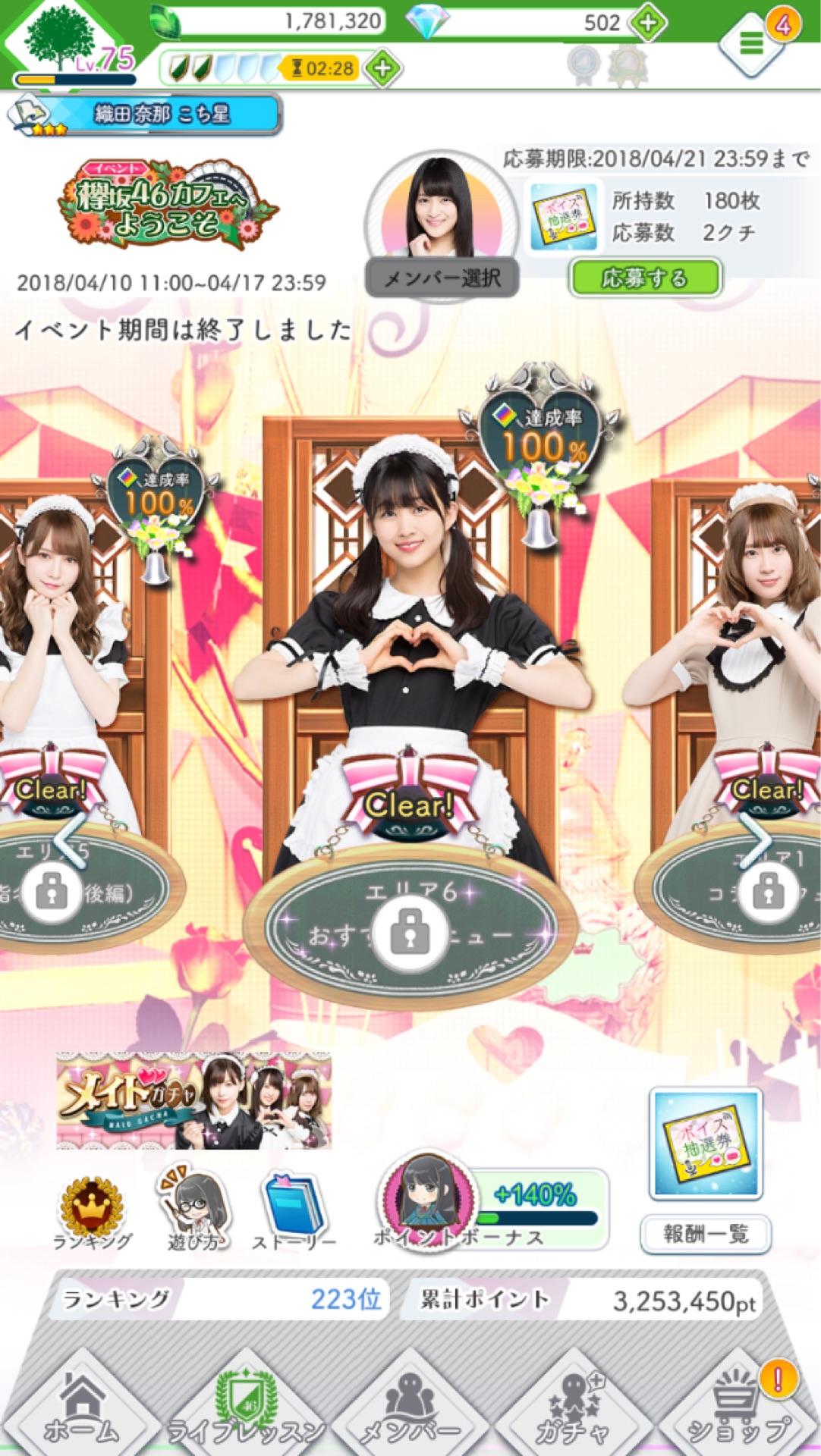Show previous area with left arrow
This screenshot has height=1456, width=821.
point(68,840)
